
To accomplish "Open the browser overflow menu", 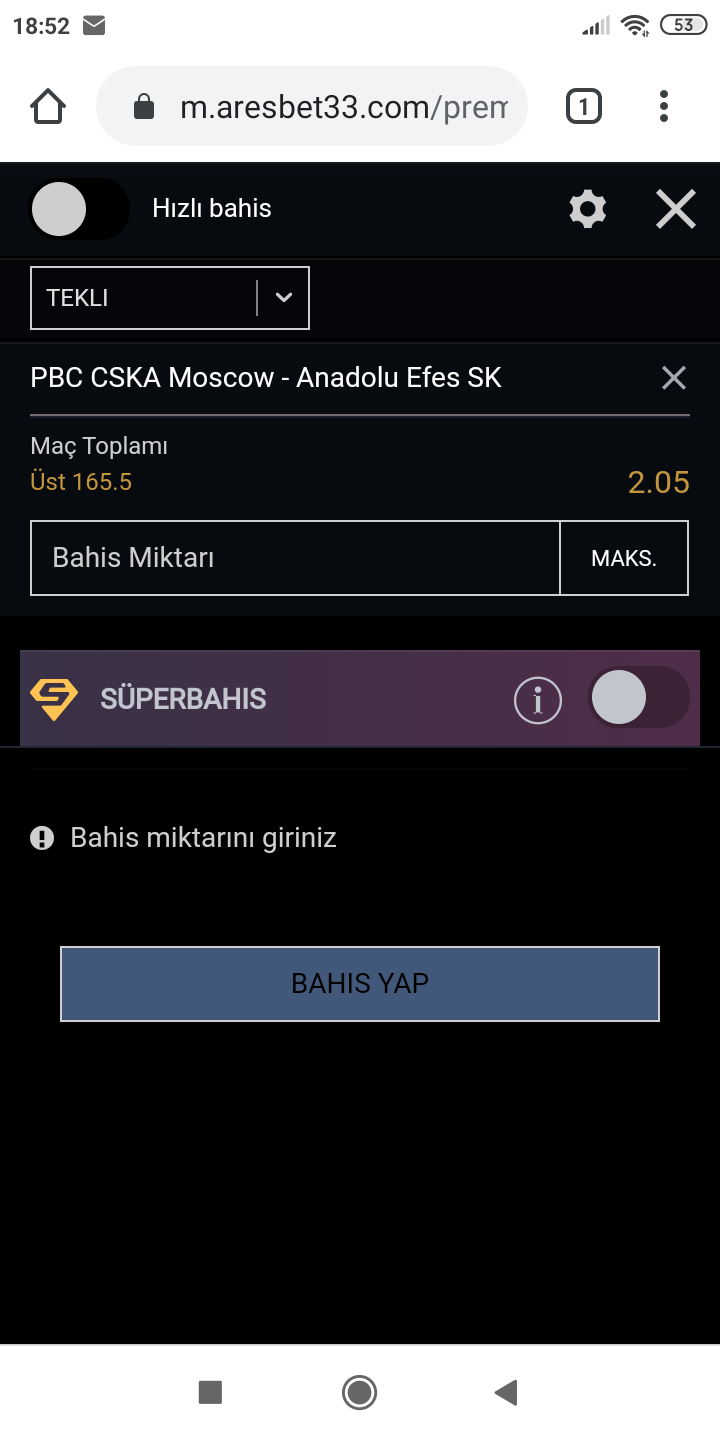I will click(664, 106).
